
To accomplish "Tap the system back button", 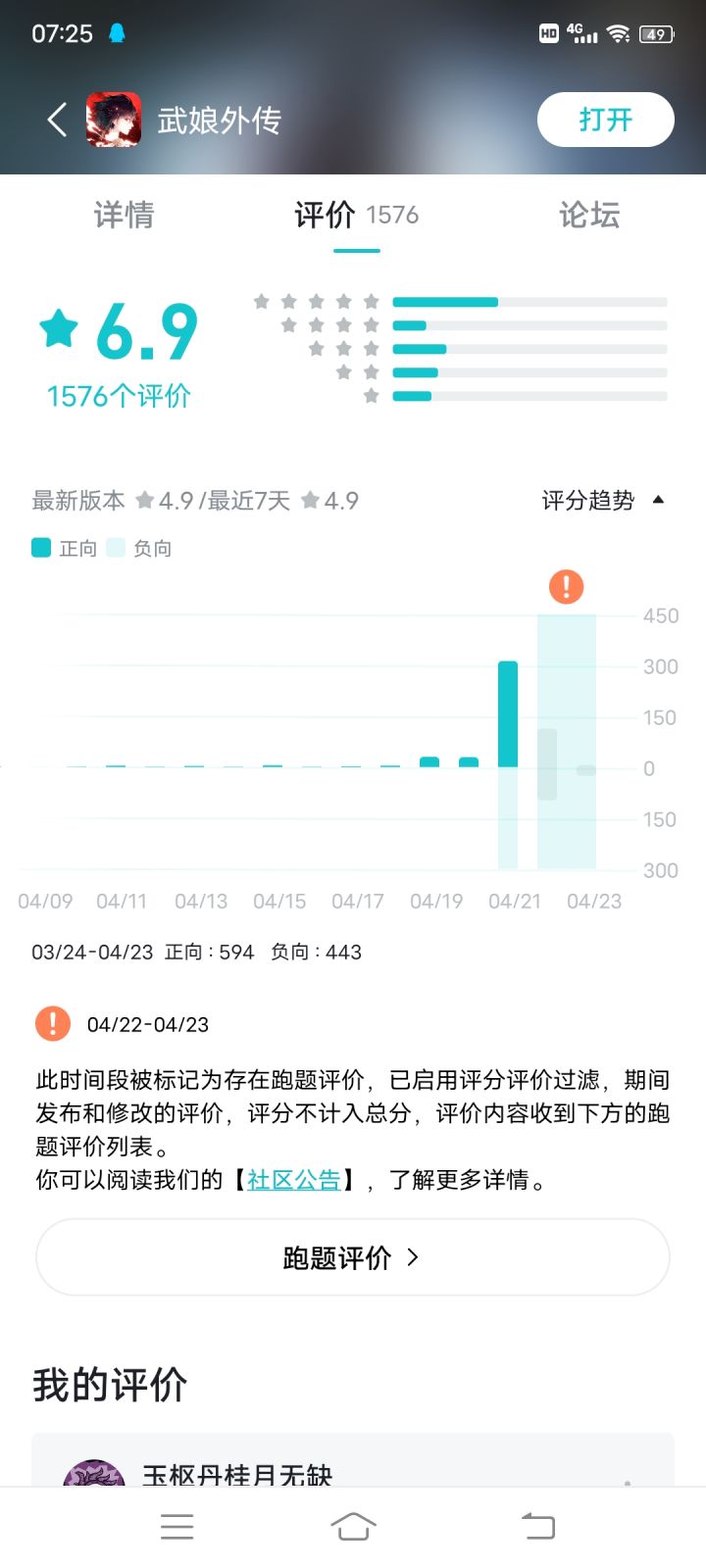I will pyautogui.click(x=537, y=1526).
